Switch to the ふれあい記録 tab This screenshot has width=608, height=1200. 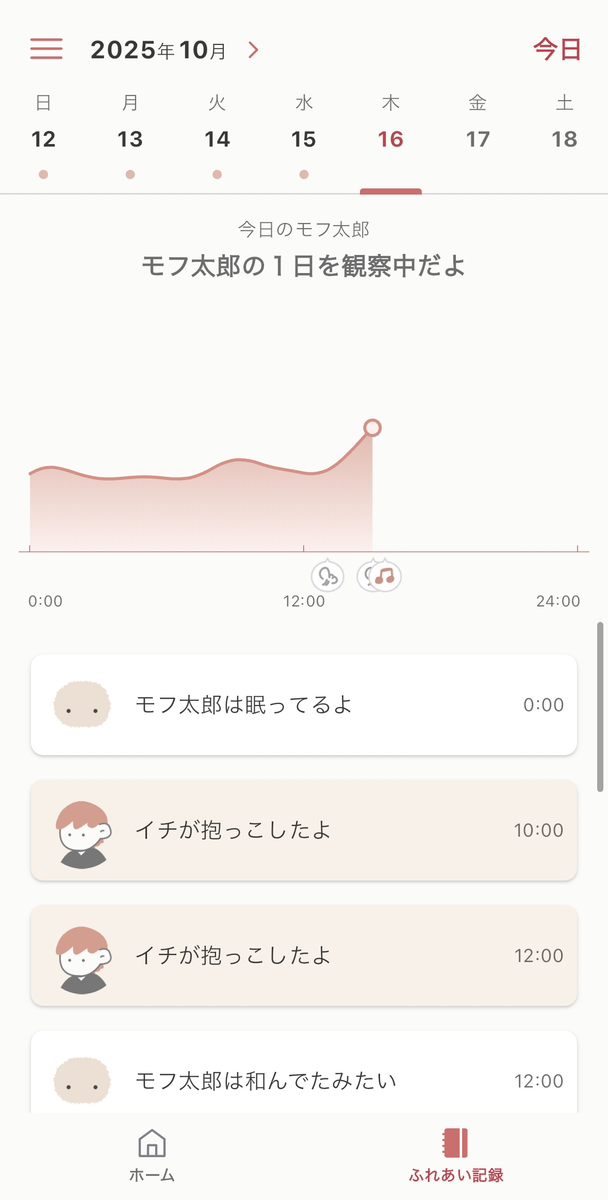pyautogui.click(x=456, y=1155)
